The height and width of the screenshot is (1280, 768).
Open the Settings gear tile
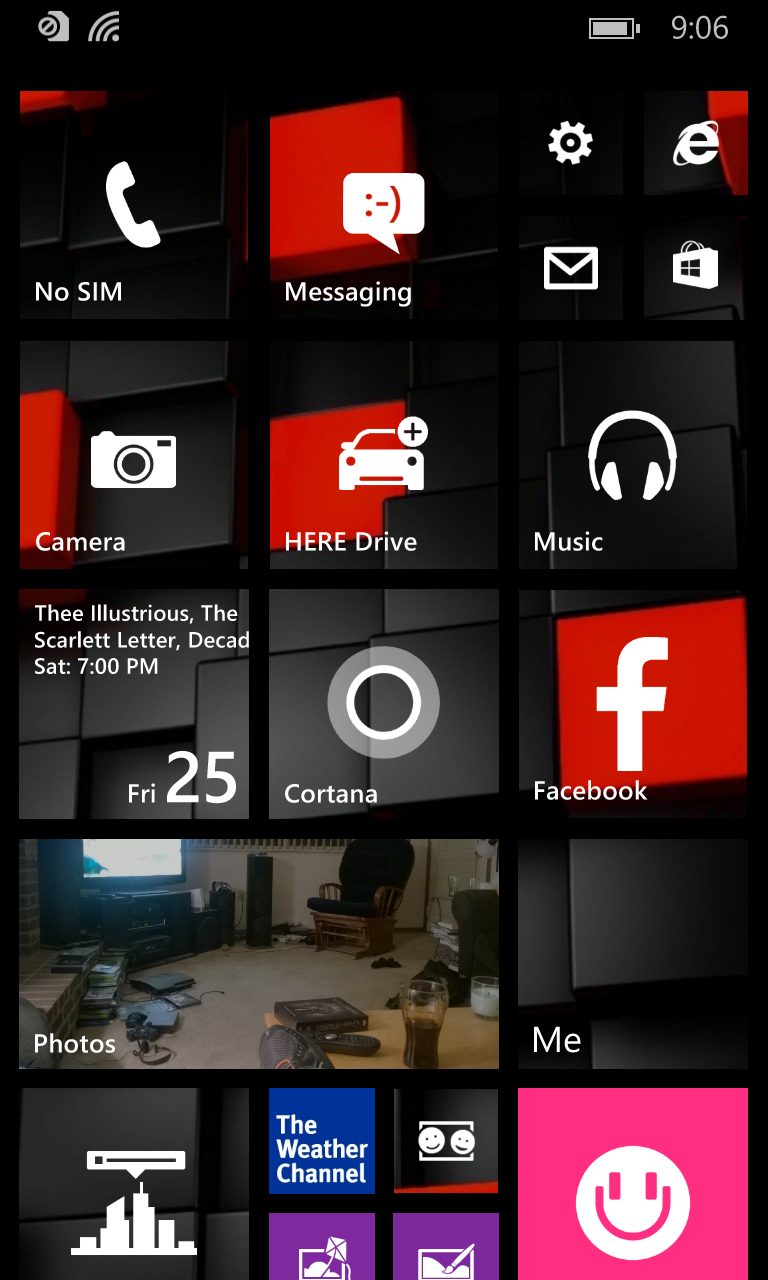tap(571, 143)
